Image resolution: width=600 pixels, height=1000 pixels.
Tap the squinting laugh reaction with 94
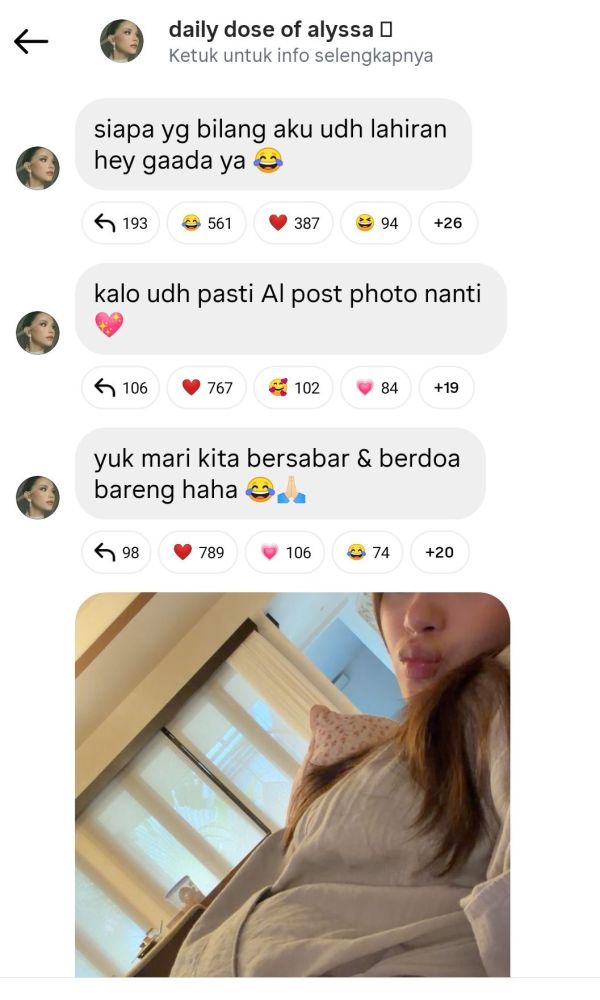pos(376,223)
